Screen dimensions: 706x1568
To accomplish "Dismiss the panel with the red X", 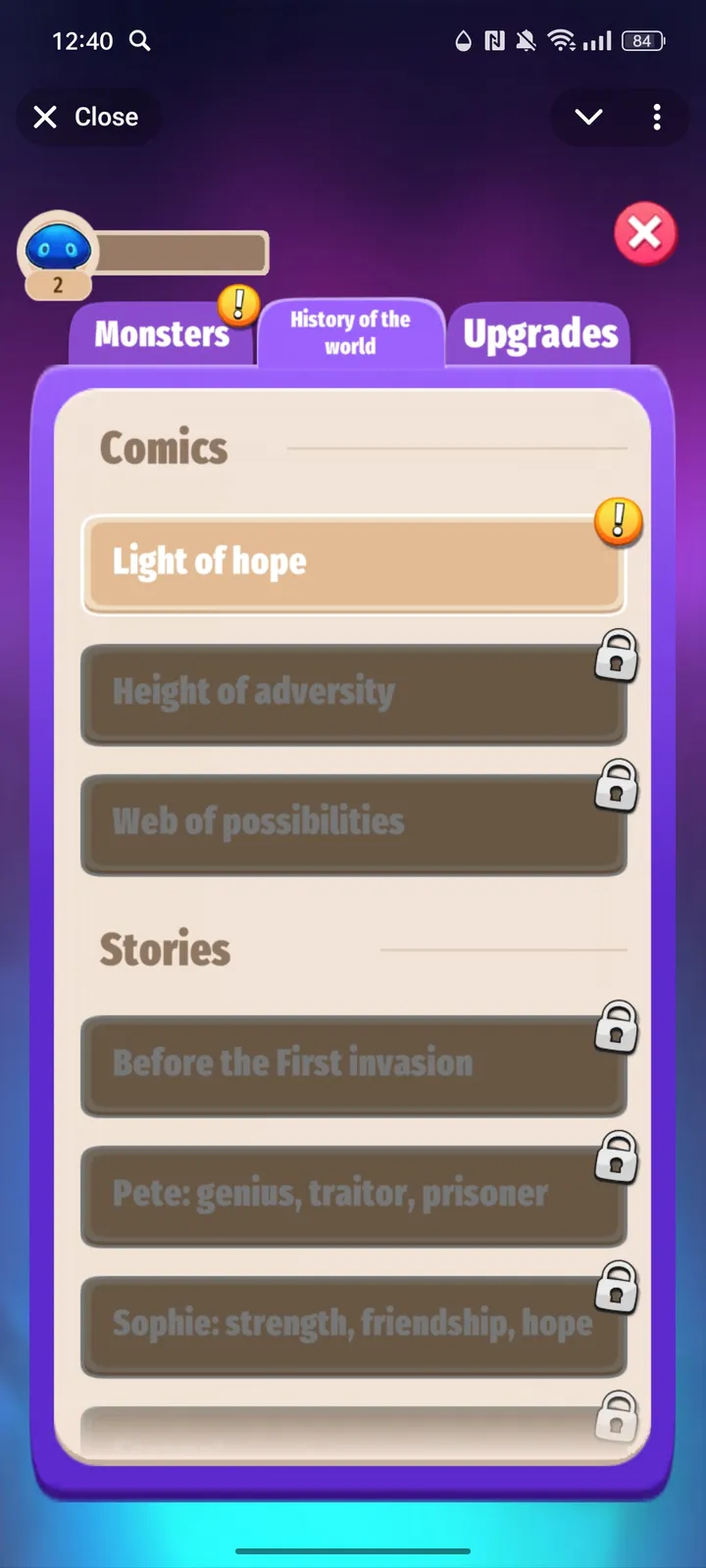I will 644,233.
